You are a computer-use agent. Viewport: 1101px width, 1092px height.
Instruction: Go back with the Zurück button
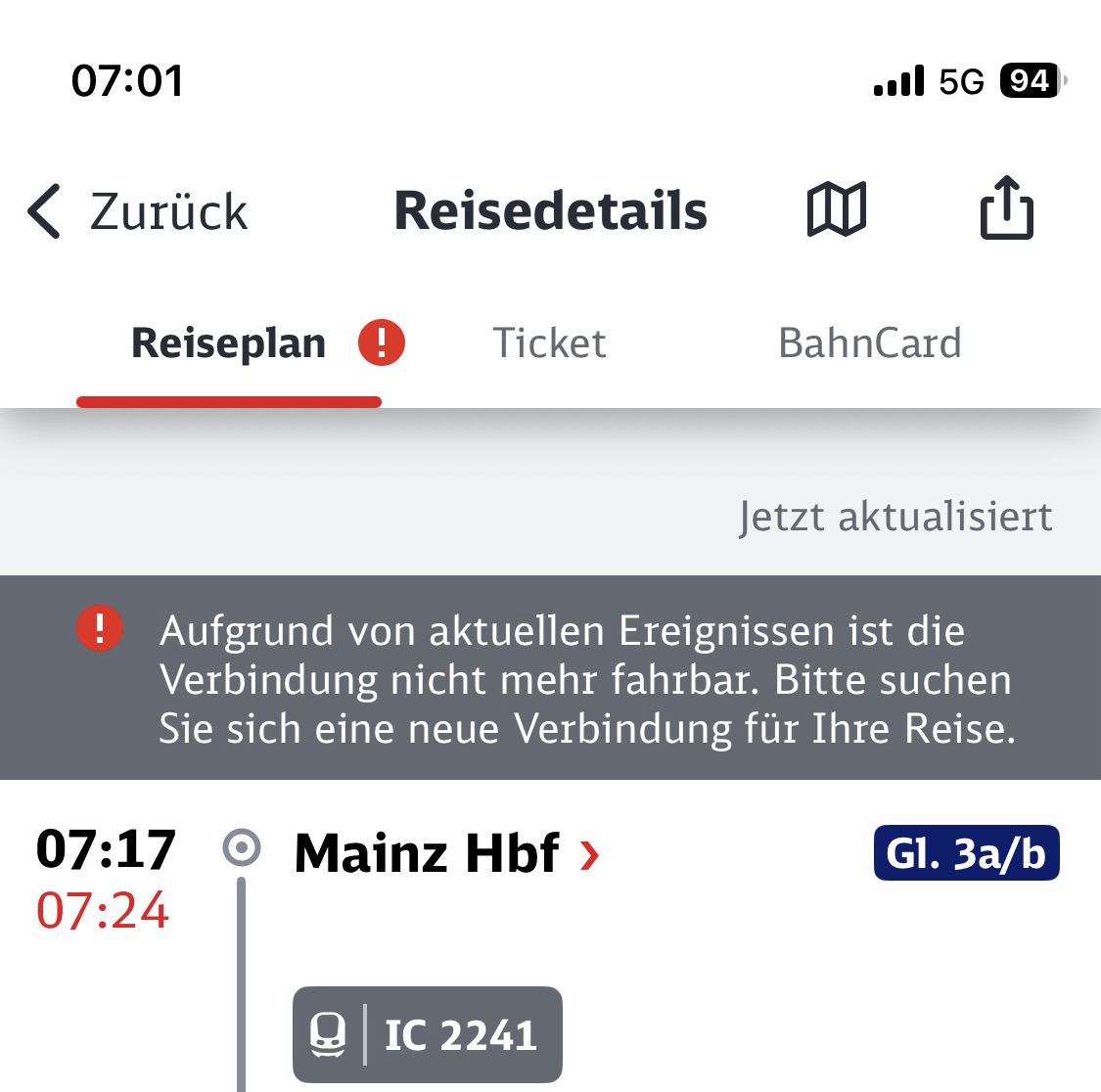(x=137, y=210)
